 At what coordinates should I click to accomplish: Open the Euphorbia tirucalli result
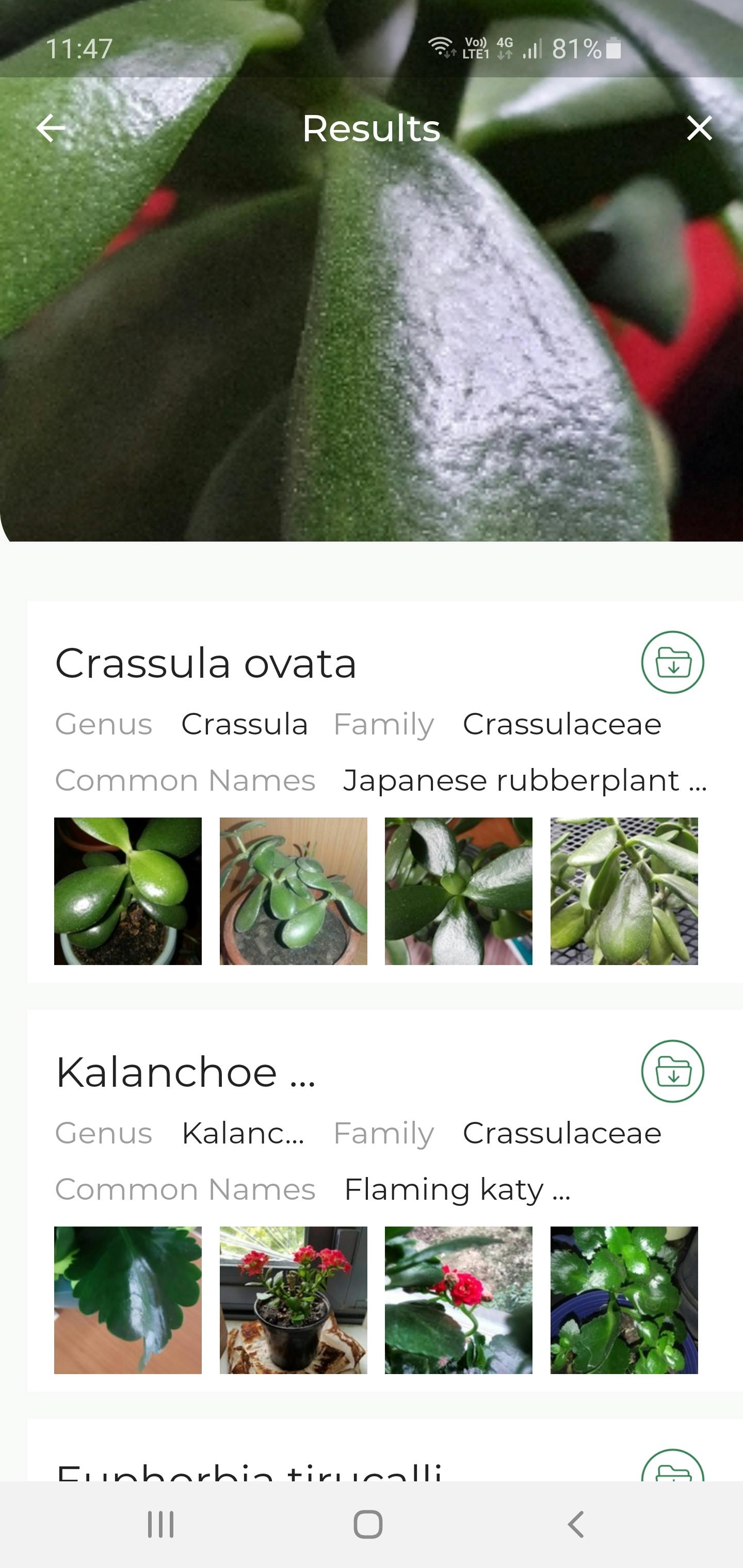coord(249,1471)
